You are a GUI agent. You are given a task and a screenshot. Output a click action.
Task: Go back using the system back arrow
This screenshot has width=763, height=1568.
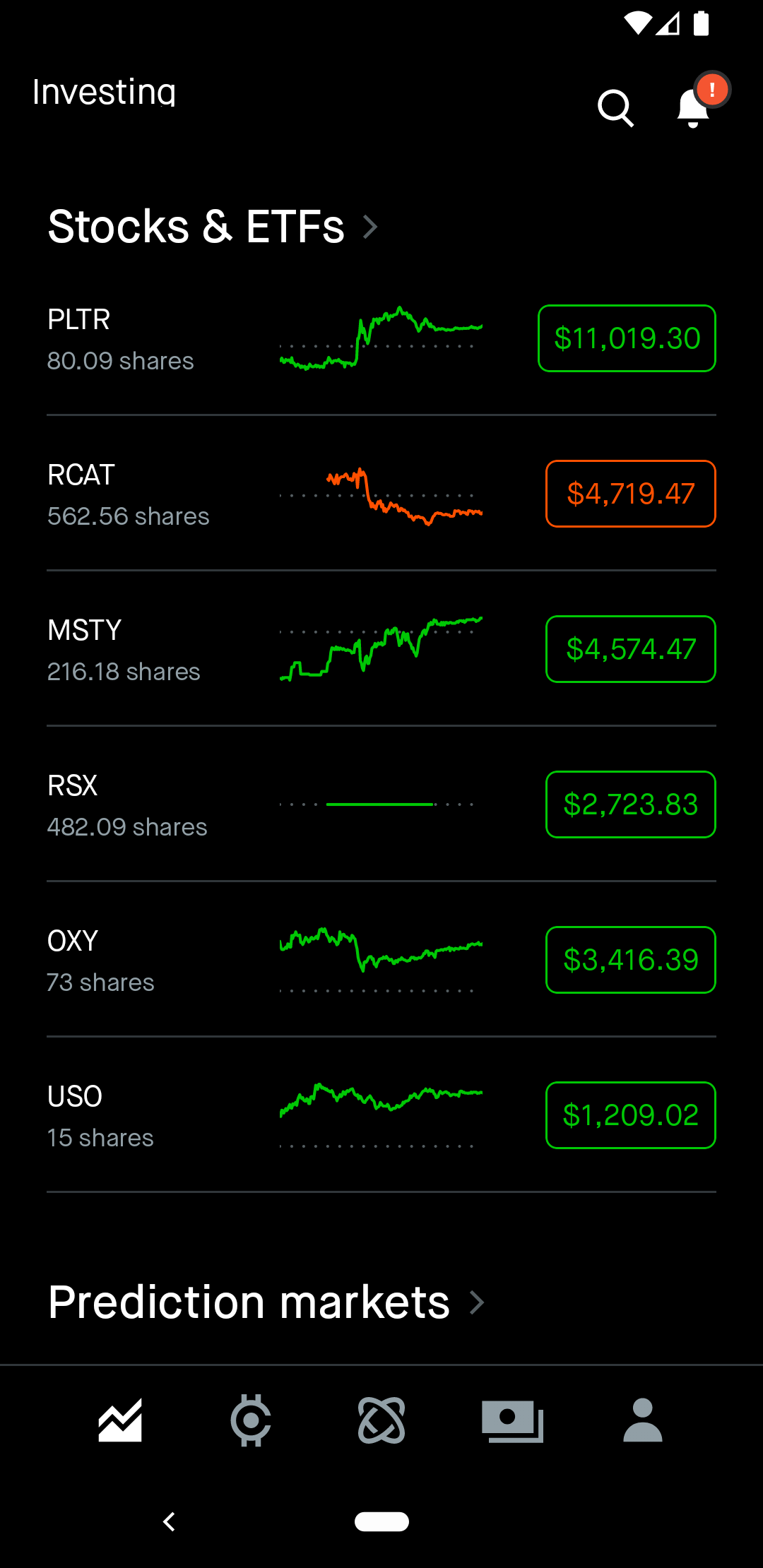point(169,1521)
